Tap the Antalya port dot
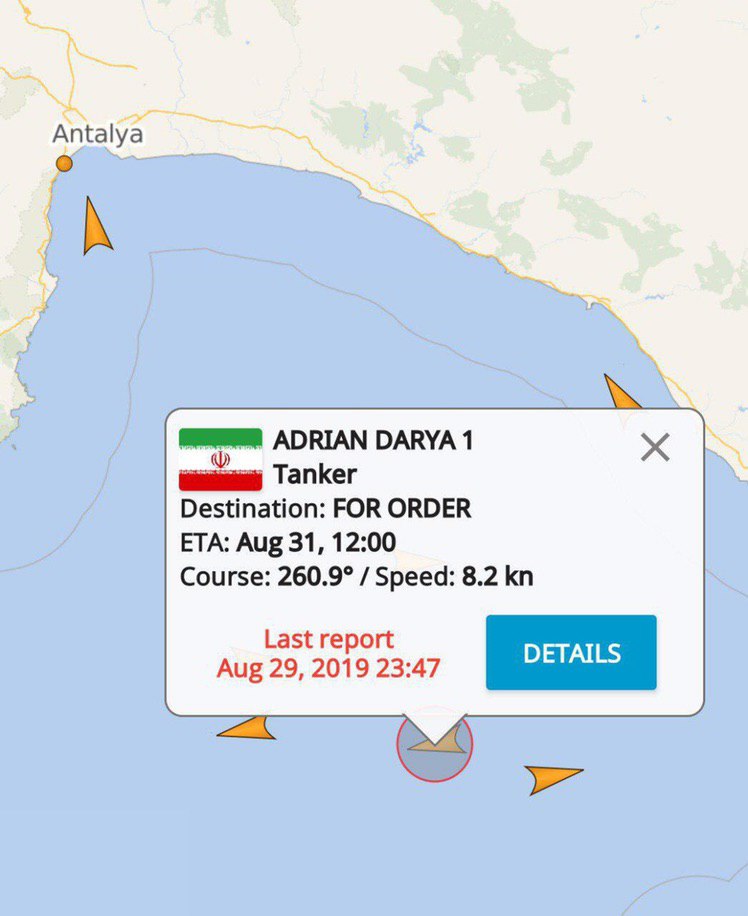This screenshot has height=916, width=748. tap(64, 163)
